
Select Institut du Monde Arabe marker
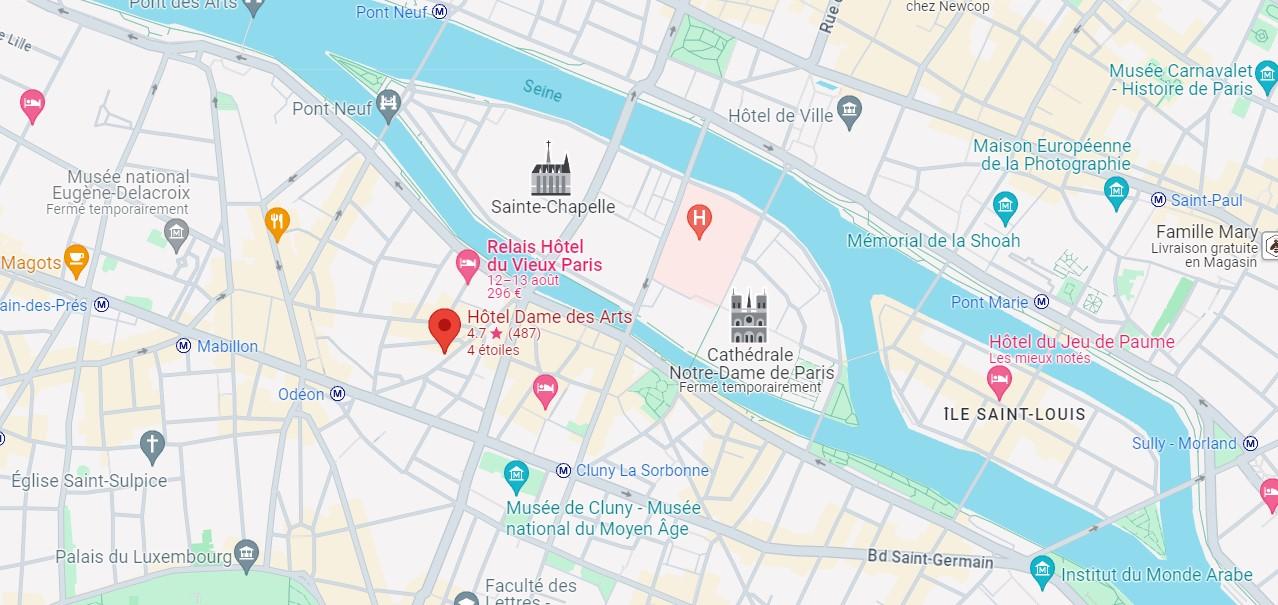coord(1042,570)
